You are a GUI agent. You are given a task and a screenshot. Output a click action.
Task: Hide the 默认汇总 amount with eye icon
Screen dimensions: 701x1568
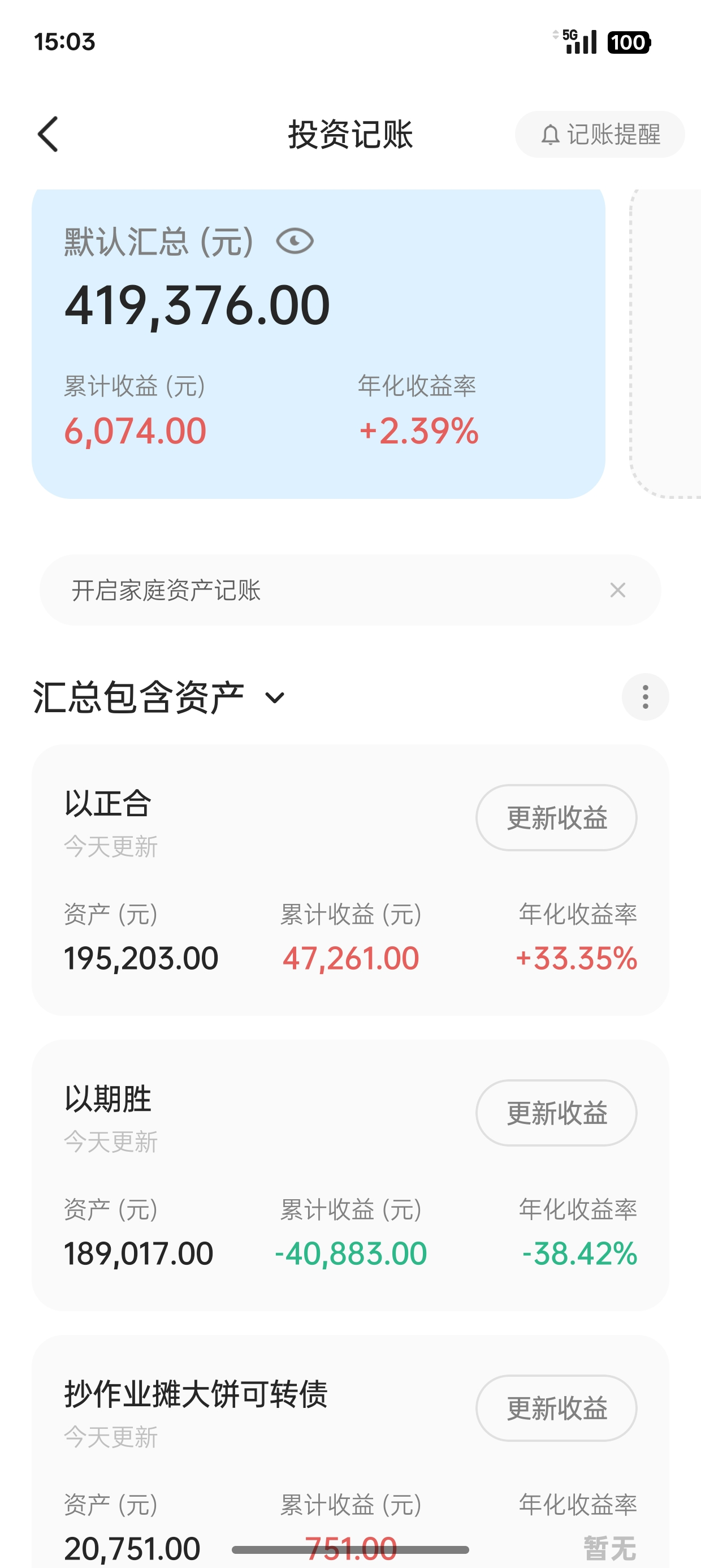295,242
